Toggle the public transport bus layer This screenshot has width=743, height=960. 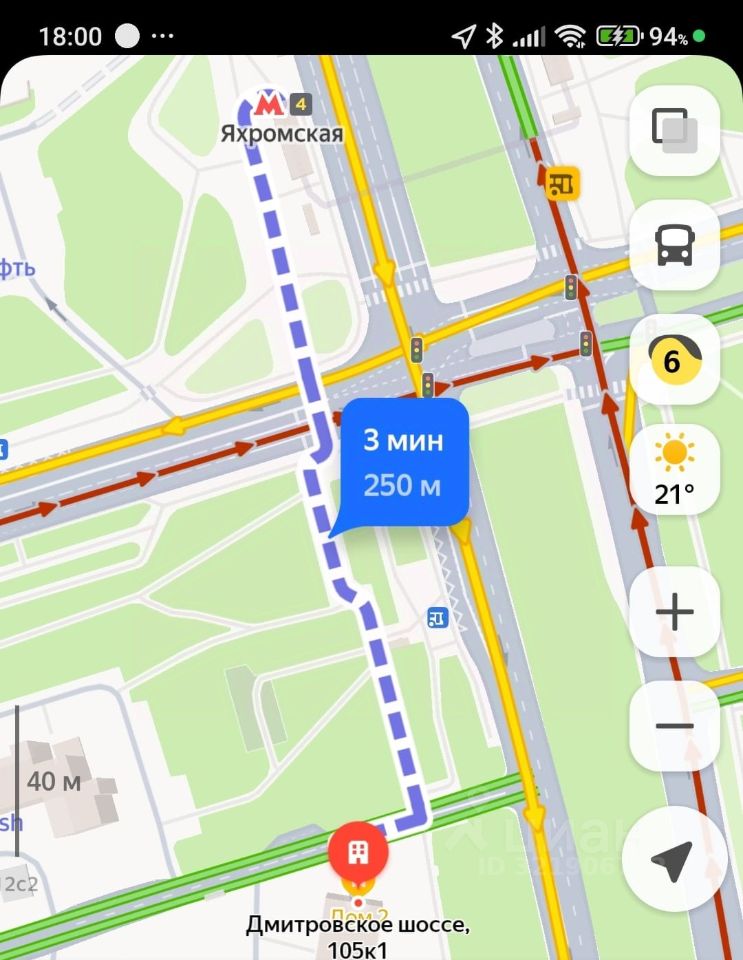tap(674, 245)
